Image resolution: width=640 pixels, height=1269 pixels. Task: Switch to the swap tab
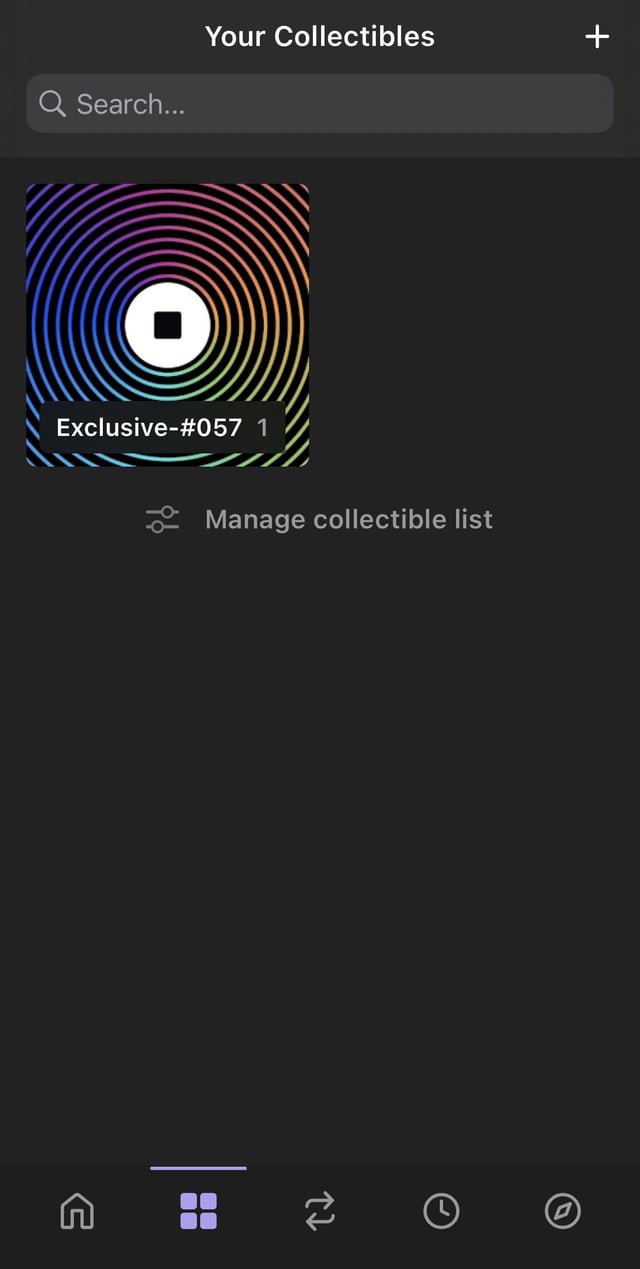pos(320,1212)
